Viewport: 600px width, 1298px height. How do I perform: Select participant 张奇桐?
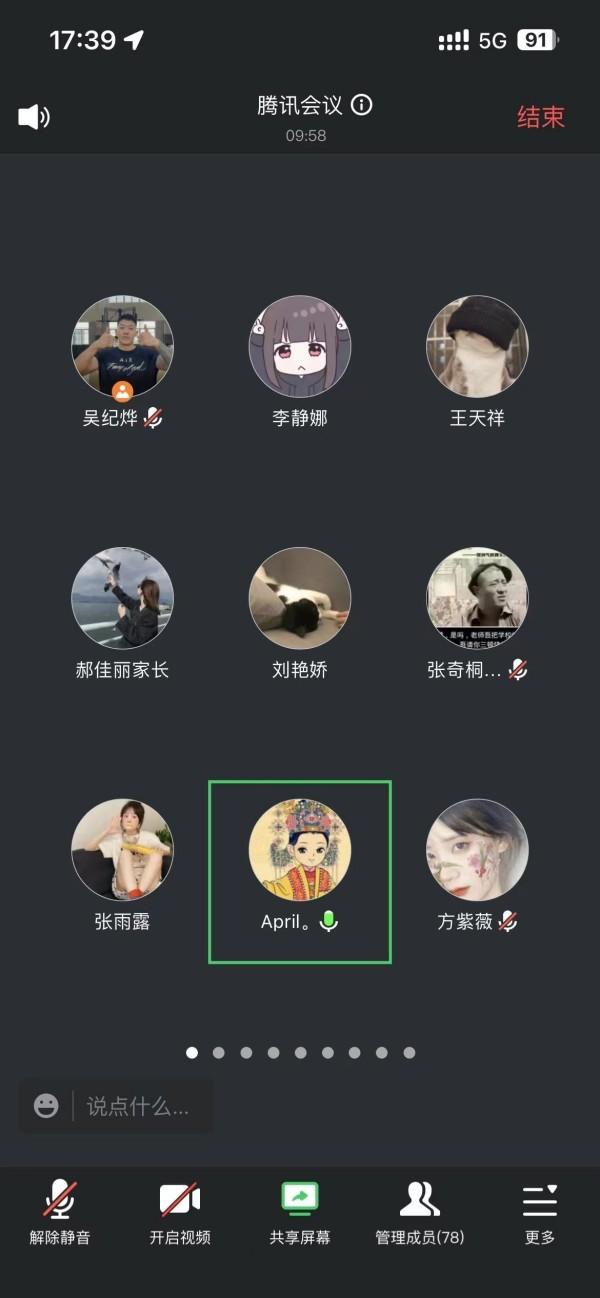point(477,598)
